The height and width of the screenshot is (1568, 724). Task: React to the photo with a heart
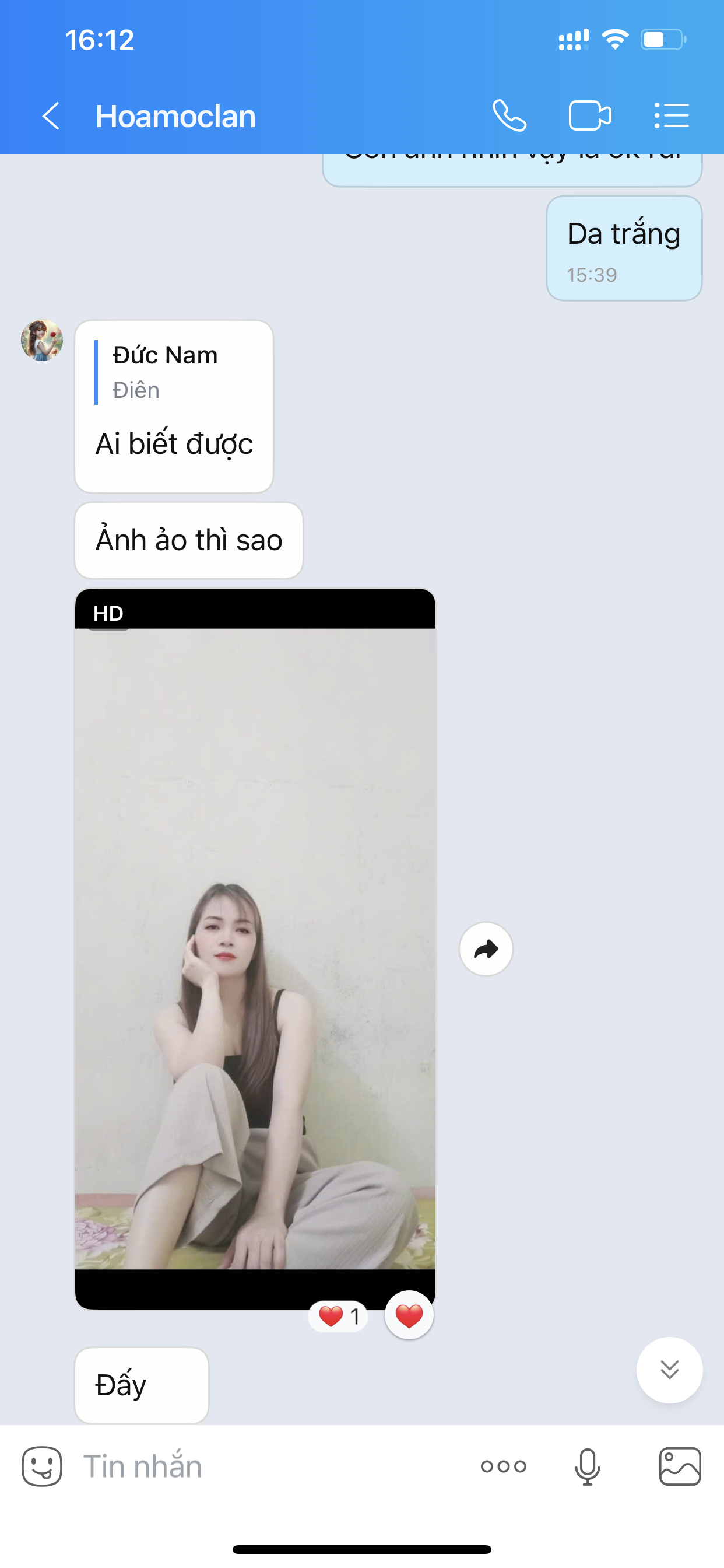[x=409, y=1315]
